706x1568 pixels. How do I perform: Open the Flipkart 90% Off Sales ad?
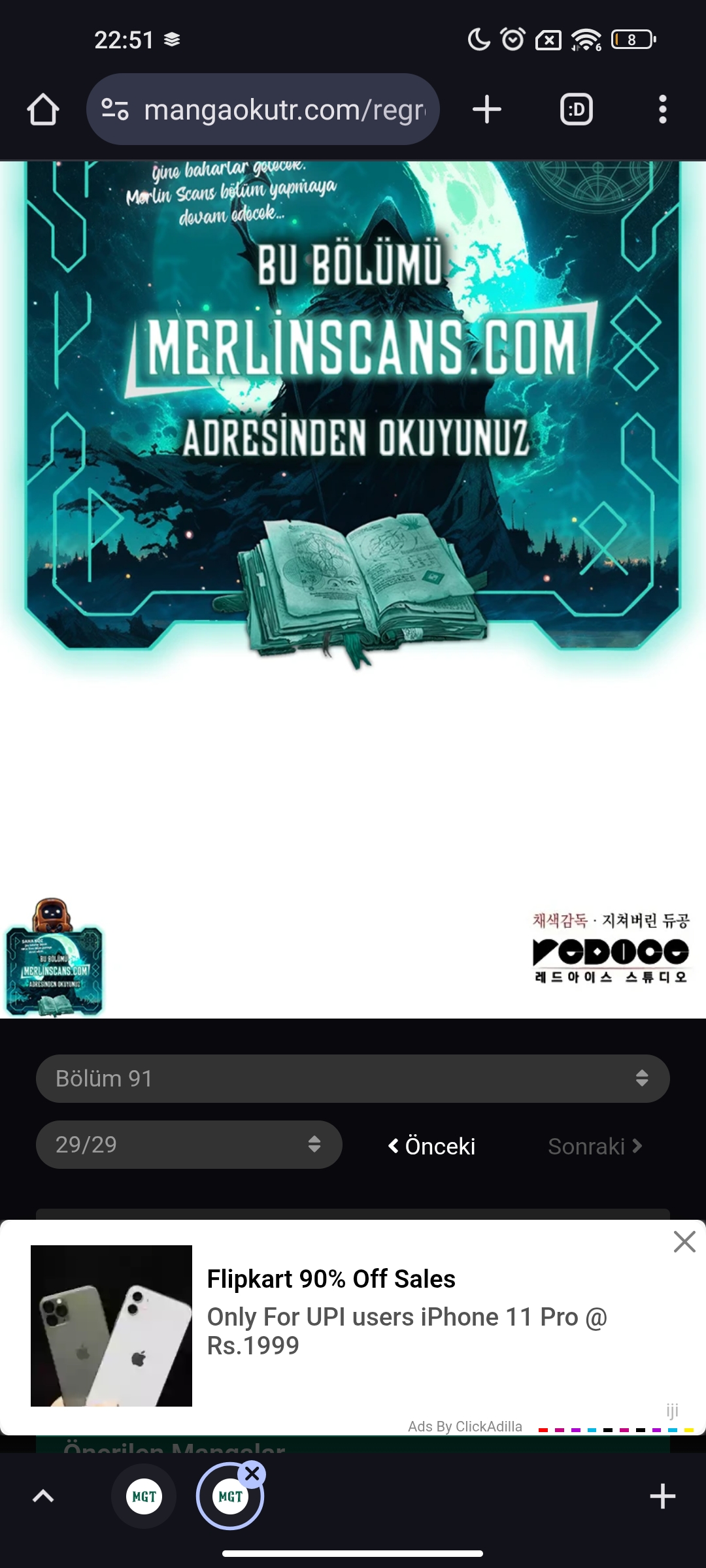[331, 1279]
